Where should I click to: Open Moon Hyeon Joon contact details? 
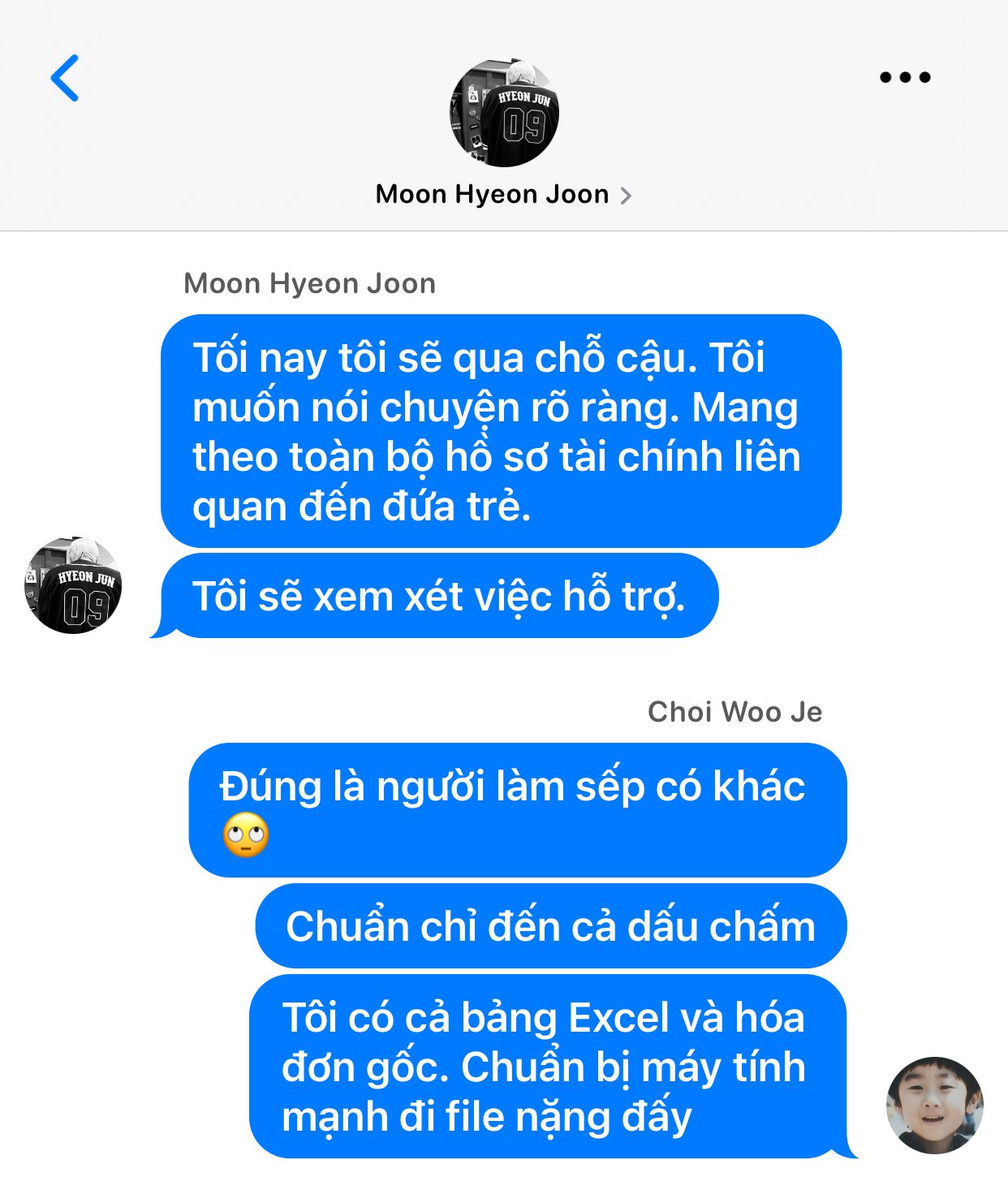502,195
